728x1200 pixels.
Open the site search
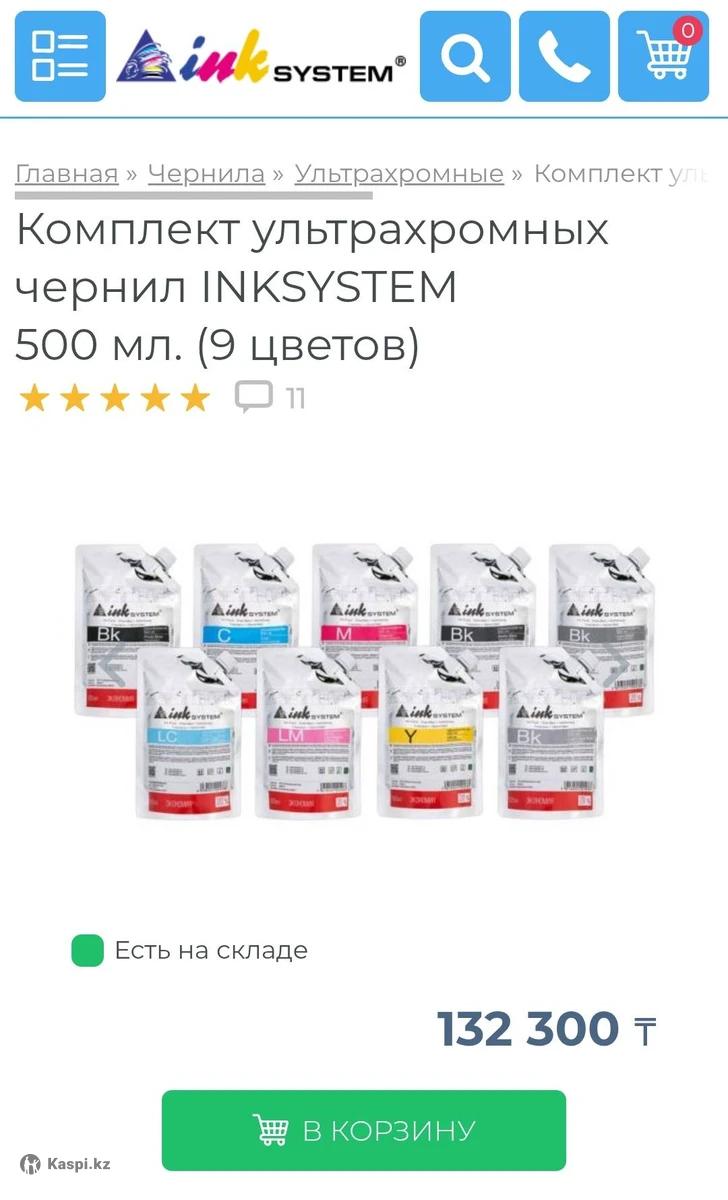pyautogui.click(x=465, y=56)
